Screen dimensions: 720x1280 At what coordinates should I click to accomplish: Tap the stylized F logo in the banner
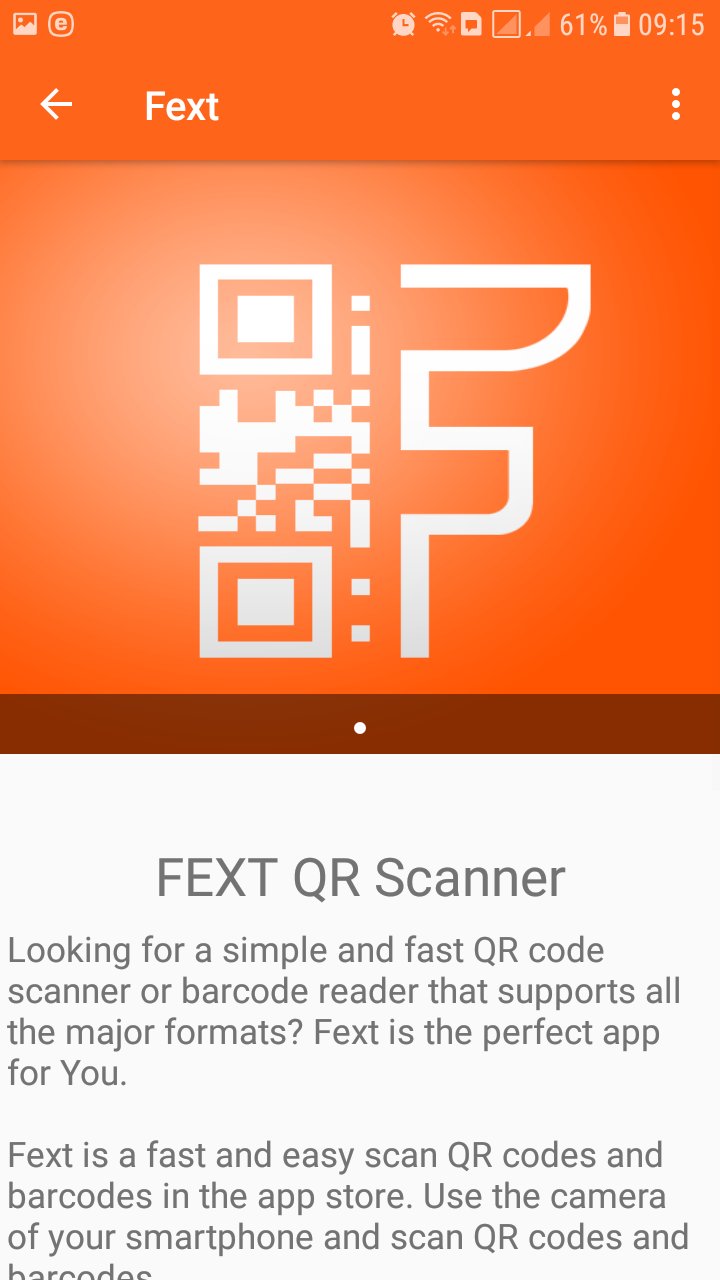490,460
